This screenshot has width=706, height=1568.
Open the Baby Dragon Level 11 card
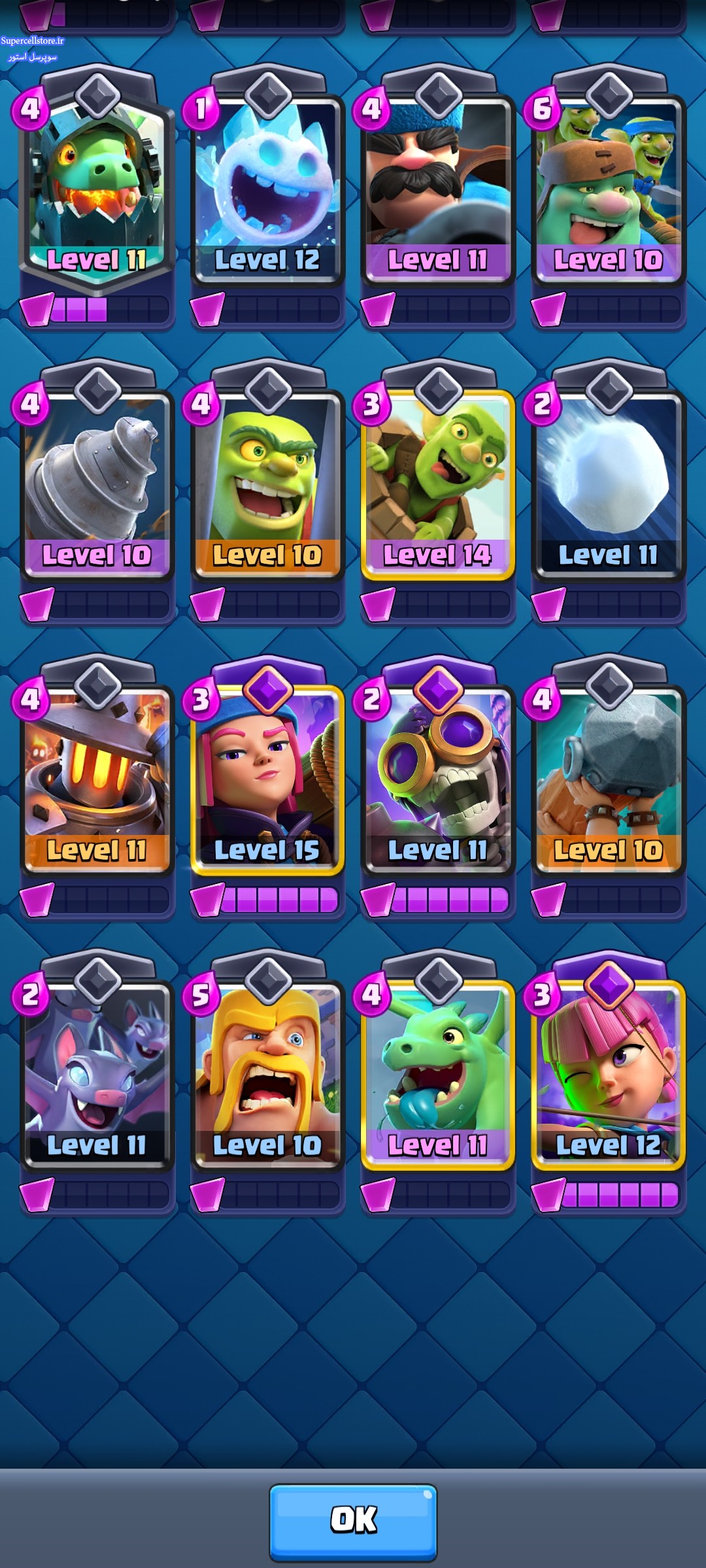438,1075
